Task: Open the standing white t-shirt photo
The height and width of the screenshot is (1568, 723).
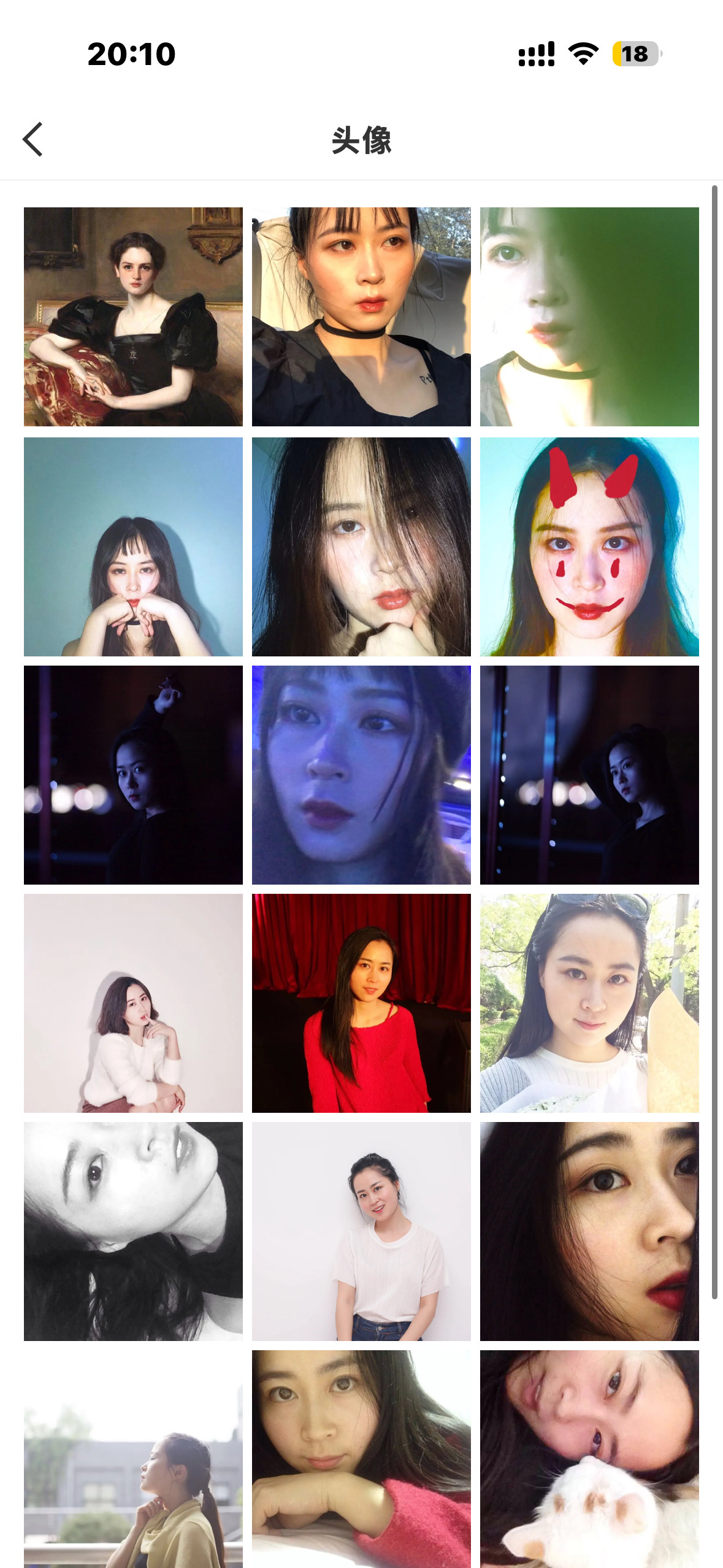Action: (x=361, y=1231)
